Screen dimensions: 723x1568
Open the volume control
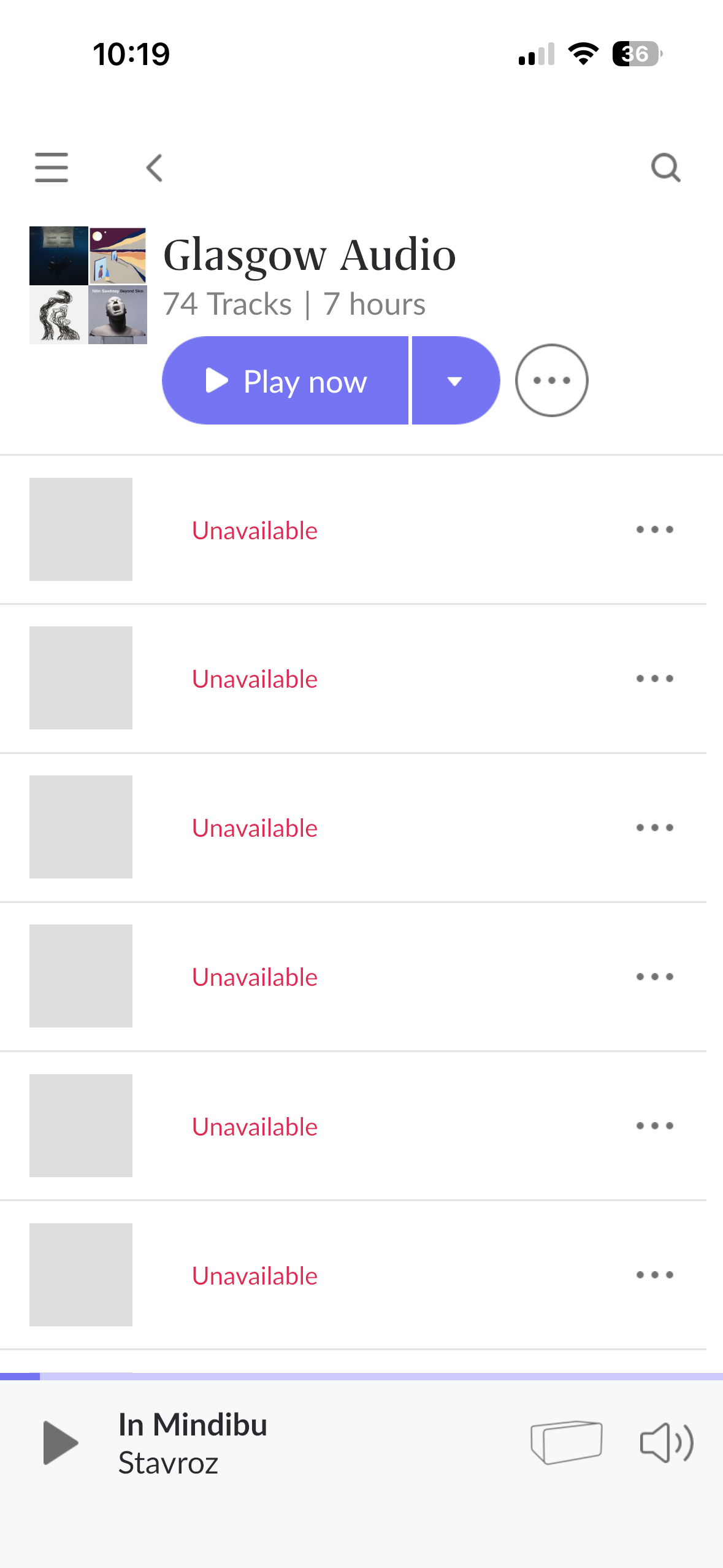pyautogui.click(x=667, y=1442)
